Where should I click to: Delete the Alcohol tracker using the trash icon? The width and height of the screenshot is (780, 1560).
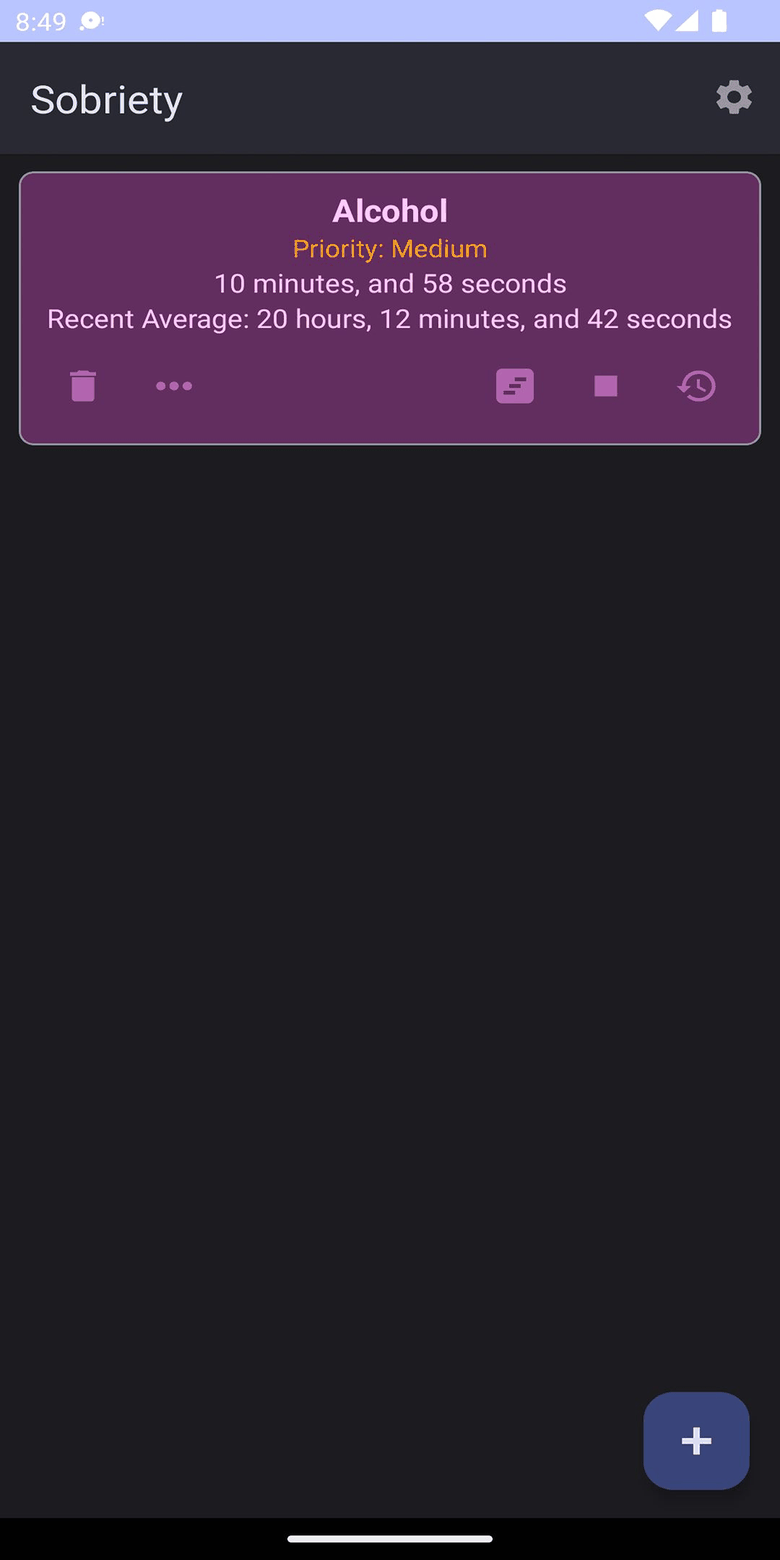click(x=83, y=386)
